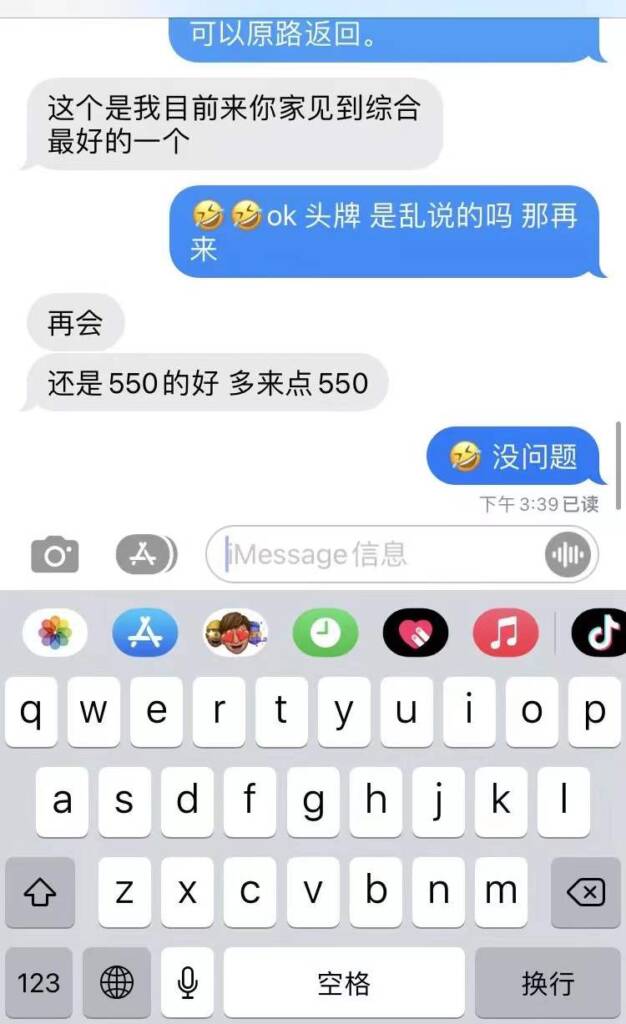Viewport: 626px width, 1024px height.
Task: Open the App Store iMessage app
Action: coord(145,633)
